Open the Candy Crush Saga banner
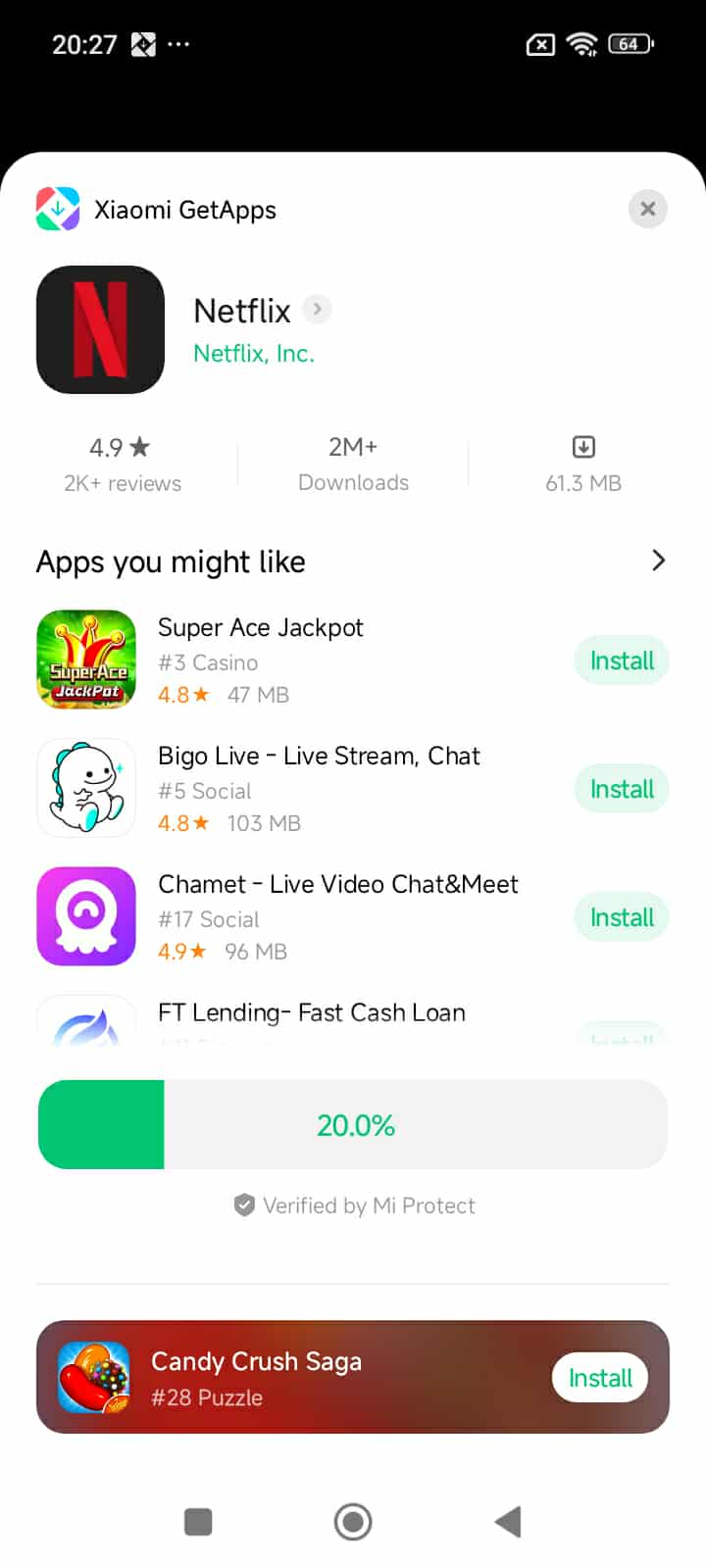Screen dimensions: 706x1568 pyautogui.click(x=294, y=1378)
